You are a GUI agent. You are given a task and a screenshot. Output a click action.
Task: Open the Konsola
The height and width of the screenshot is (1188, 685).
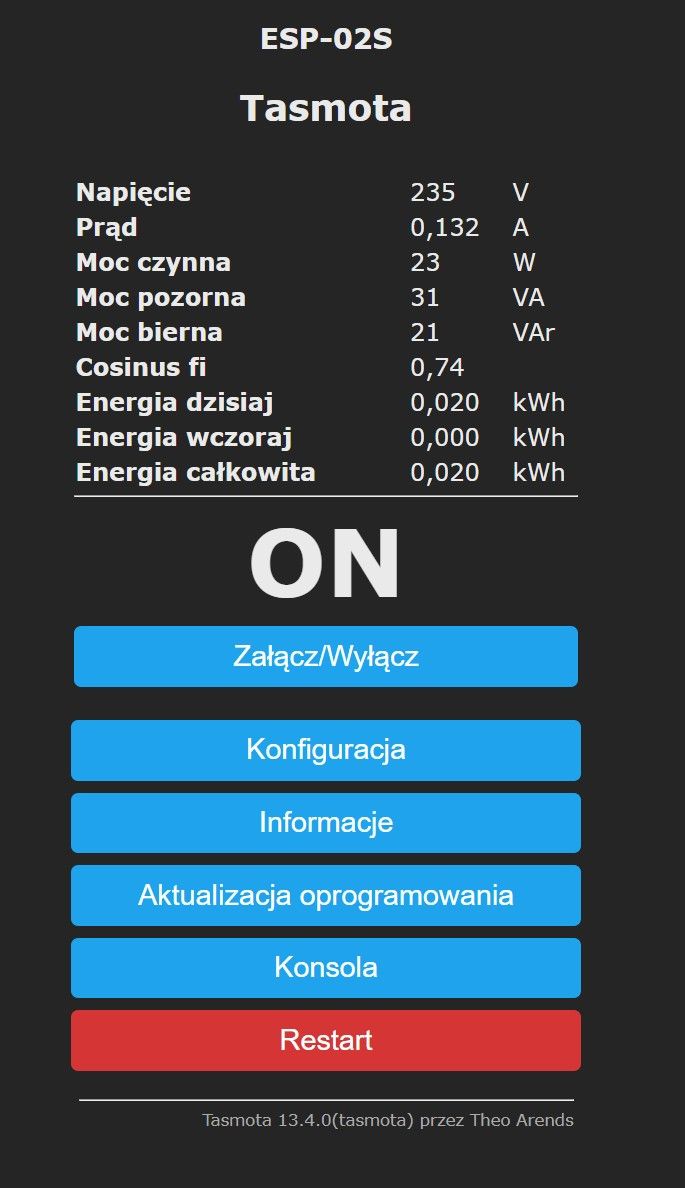pyautogui.click(x=326, y=968)
